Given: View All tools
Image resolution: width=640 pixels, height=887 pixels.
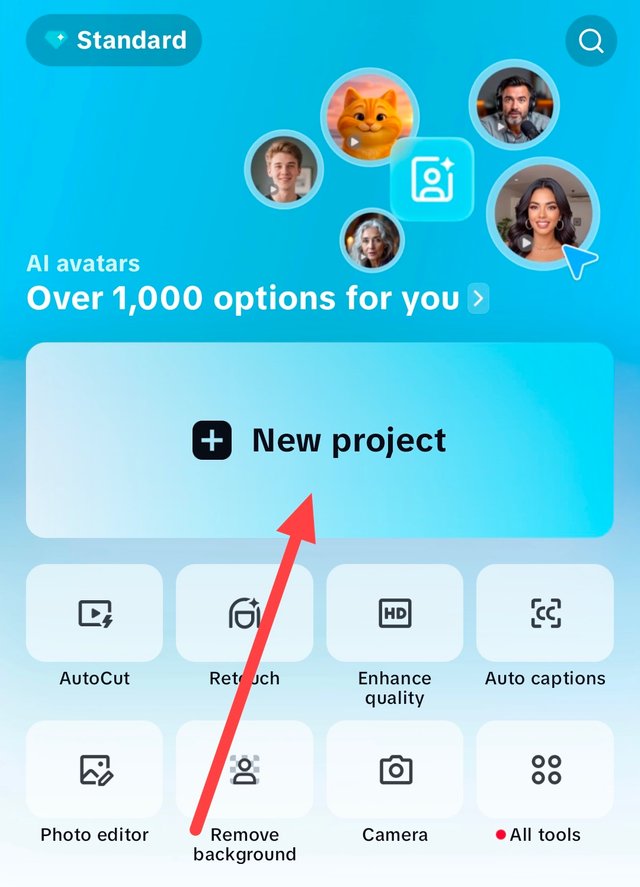Looking at the screenshot, I should (x=545, y=770).
